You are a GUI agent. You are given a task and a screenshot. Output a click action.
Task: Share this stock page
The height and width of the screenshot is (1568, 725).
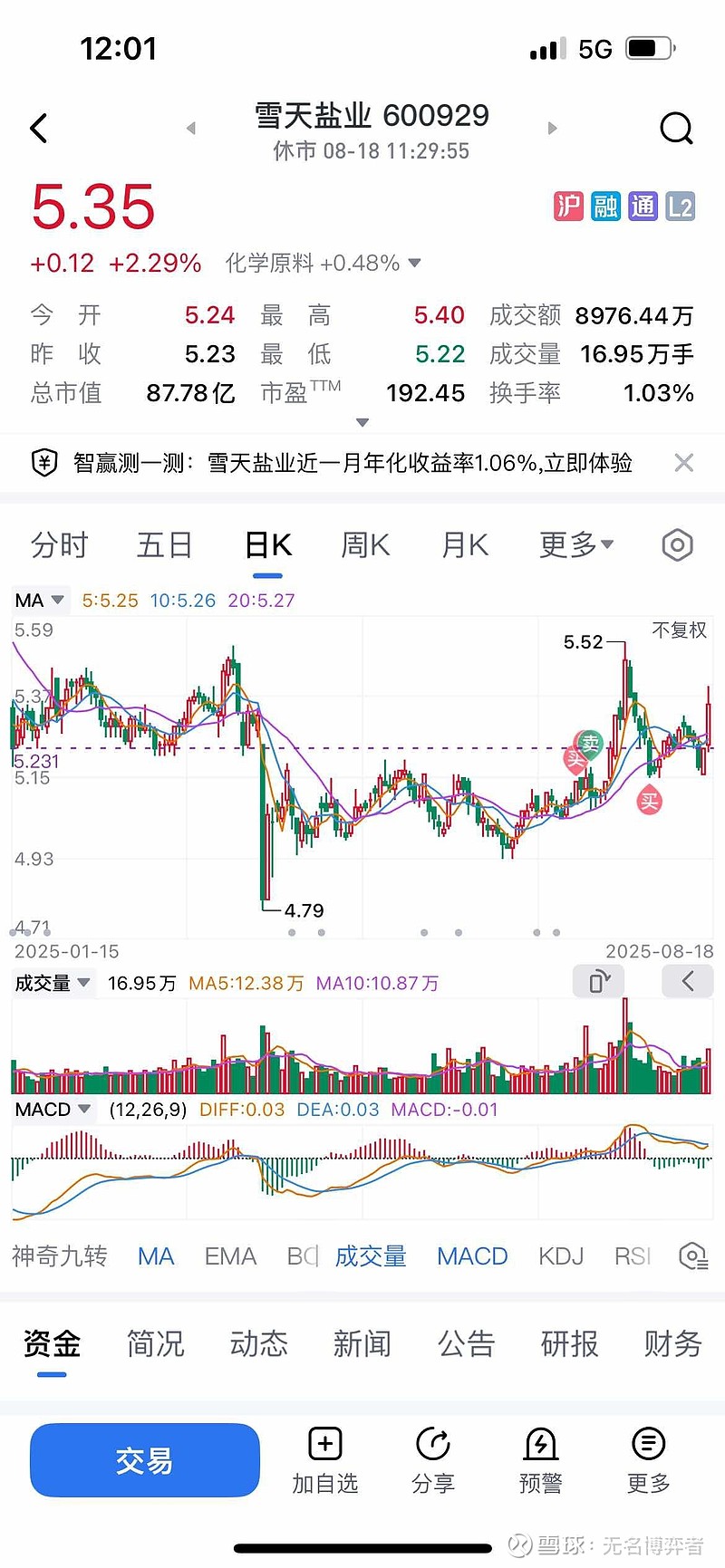point(433,1461)
